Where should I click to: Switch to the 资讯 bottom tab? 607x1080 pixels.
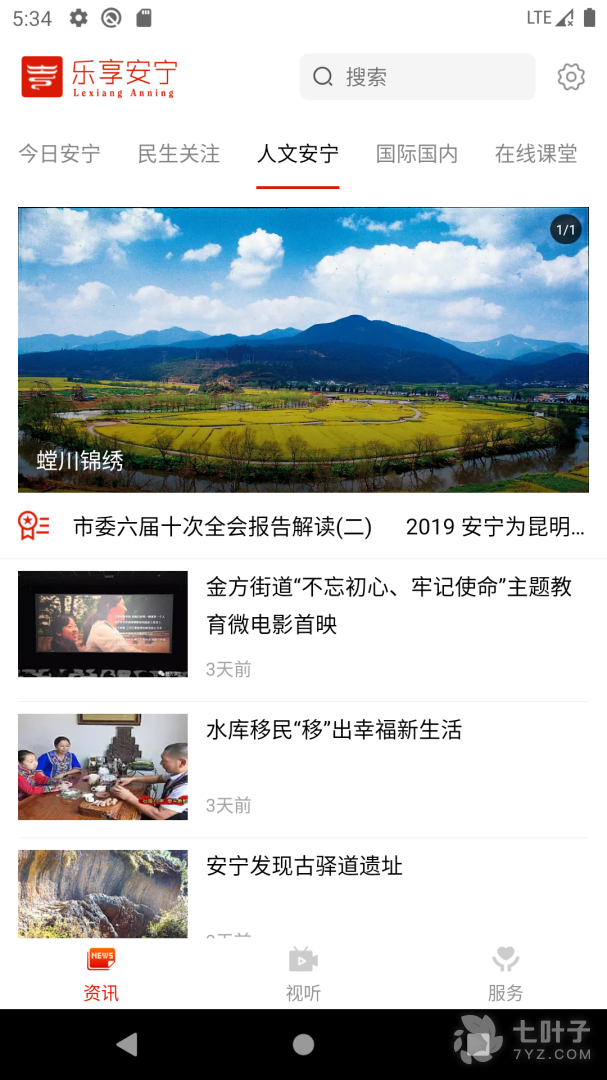click(x=101, y=974)
